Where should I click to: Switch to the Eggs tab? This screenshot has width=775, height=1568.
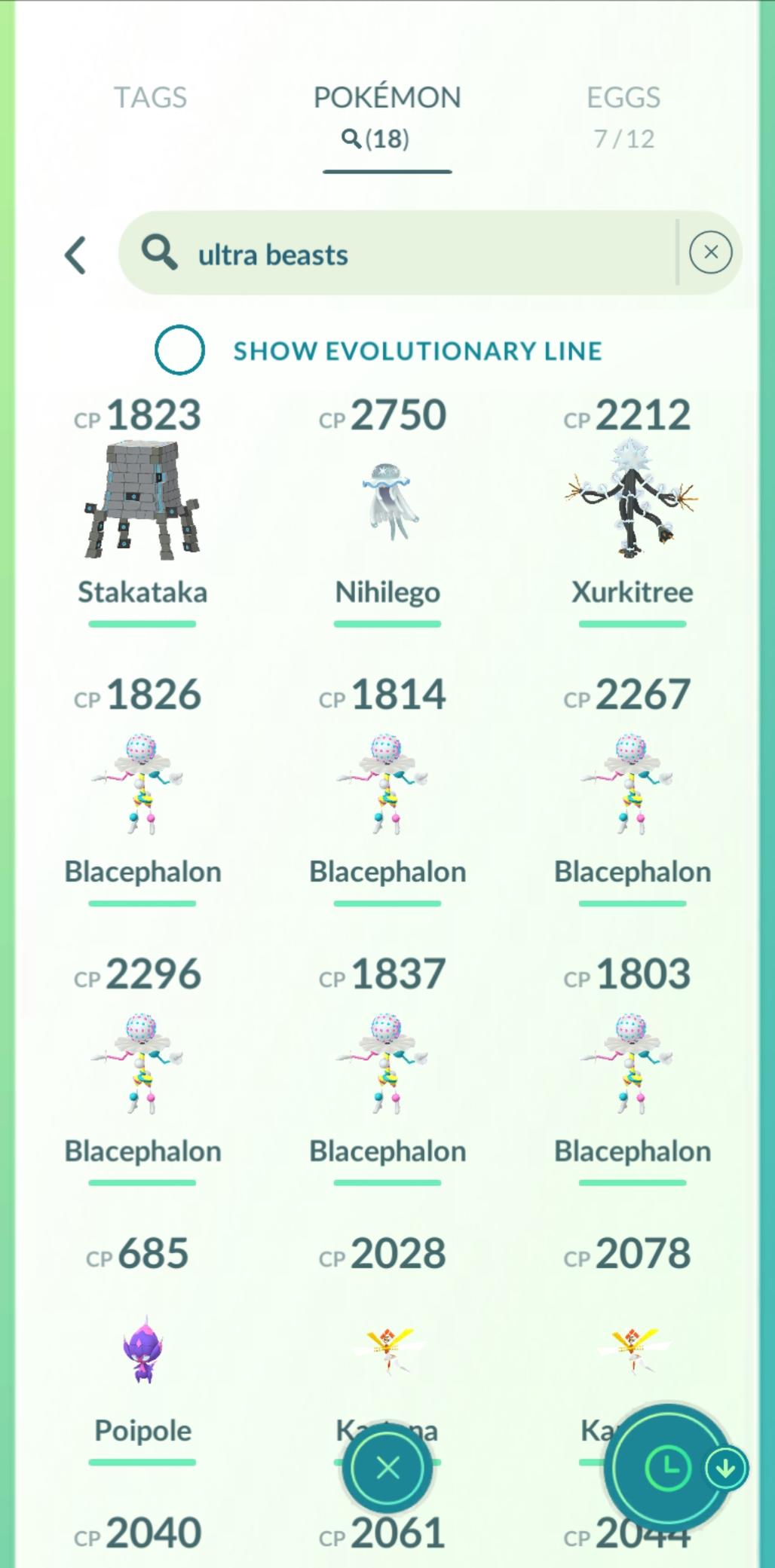pyautogui.click(x=623, y=113)
